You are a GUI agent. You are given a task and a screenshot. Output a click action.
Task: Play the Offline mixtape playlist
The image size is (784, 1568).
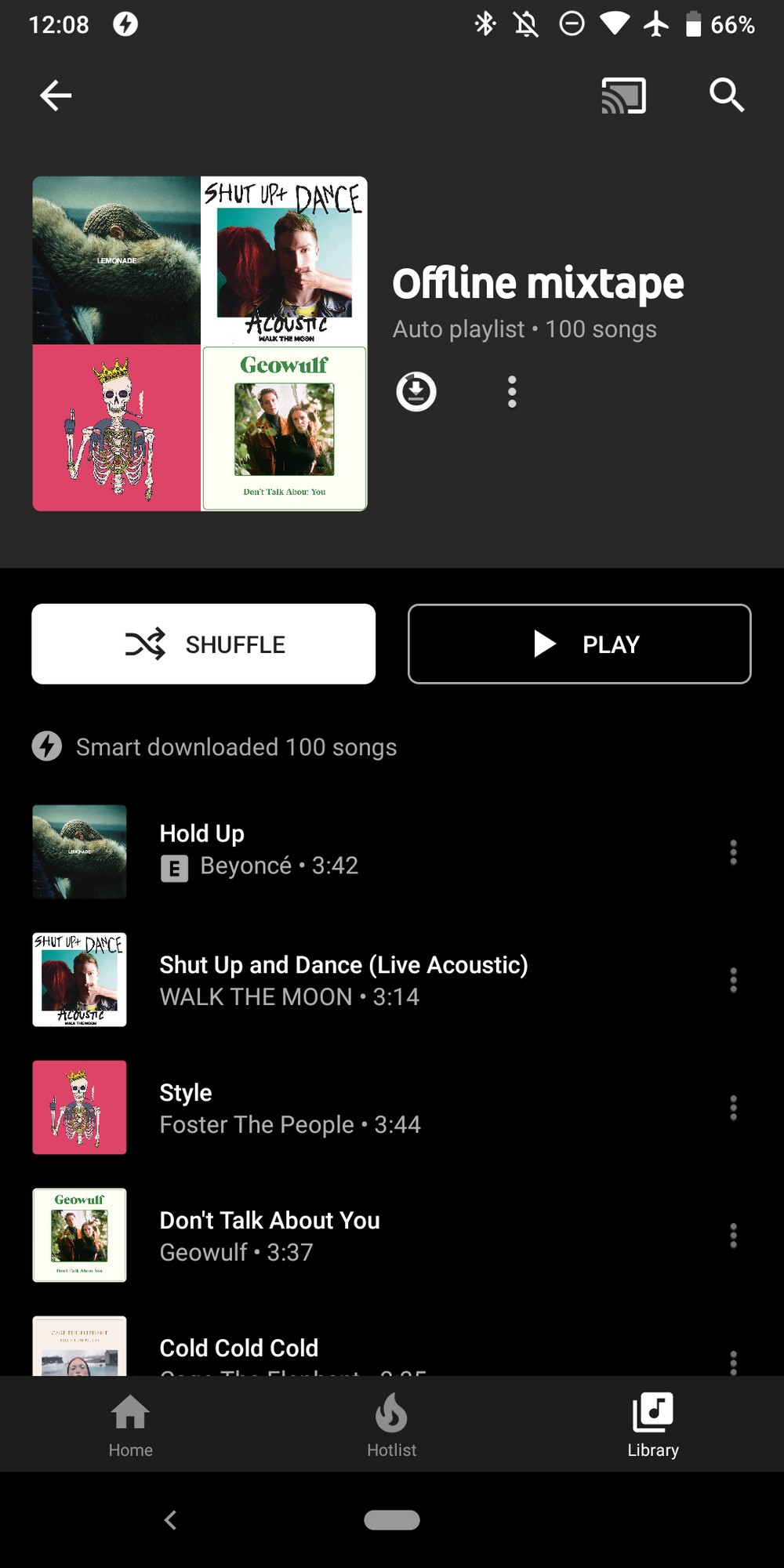579,644
